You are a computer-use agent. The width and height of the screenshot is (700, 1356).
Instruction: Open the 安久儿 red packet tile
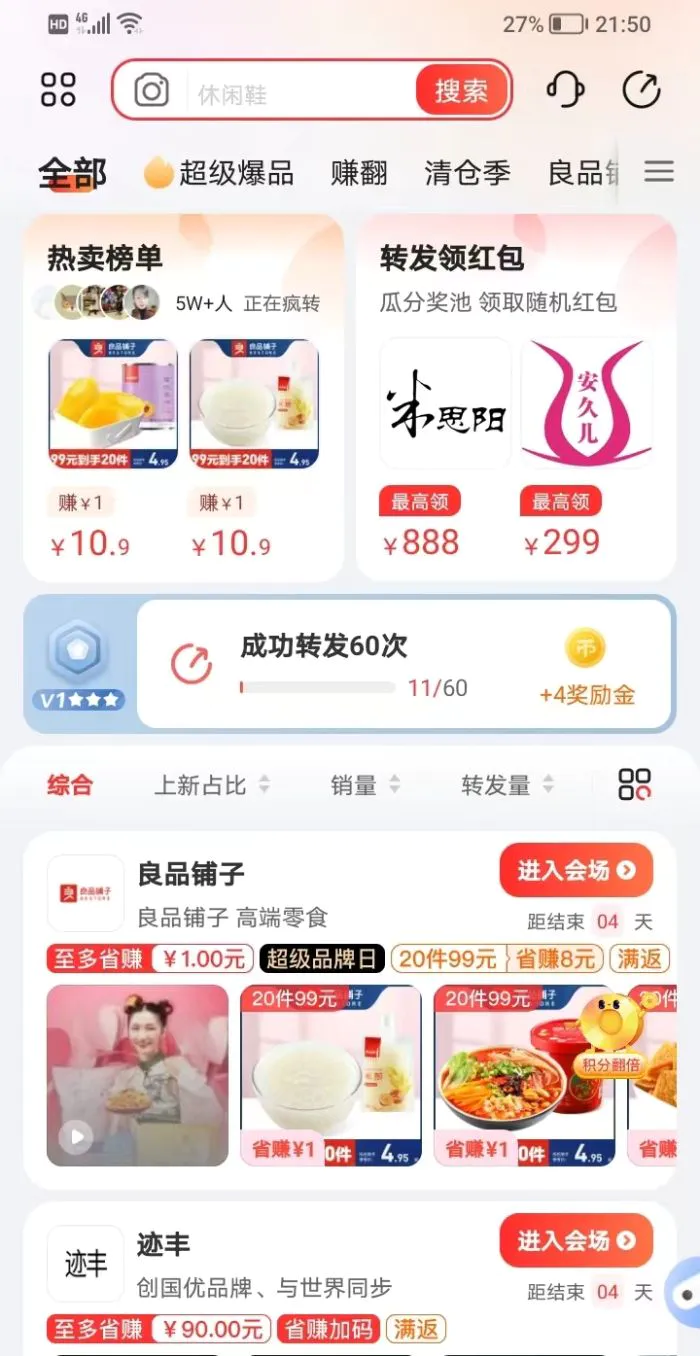point(587,403)
